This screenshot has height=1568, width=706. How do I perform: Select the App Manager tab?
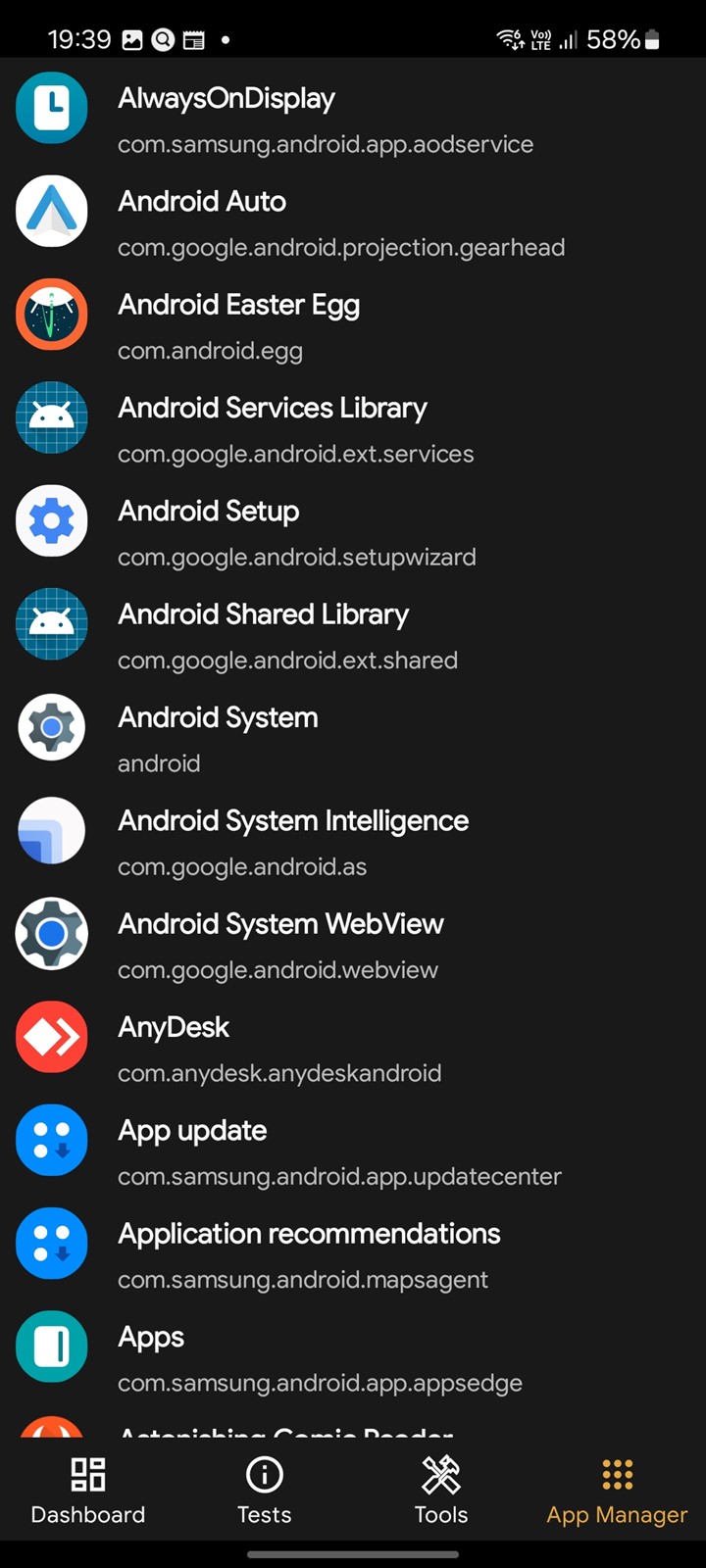click(x=618, y=1490)
